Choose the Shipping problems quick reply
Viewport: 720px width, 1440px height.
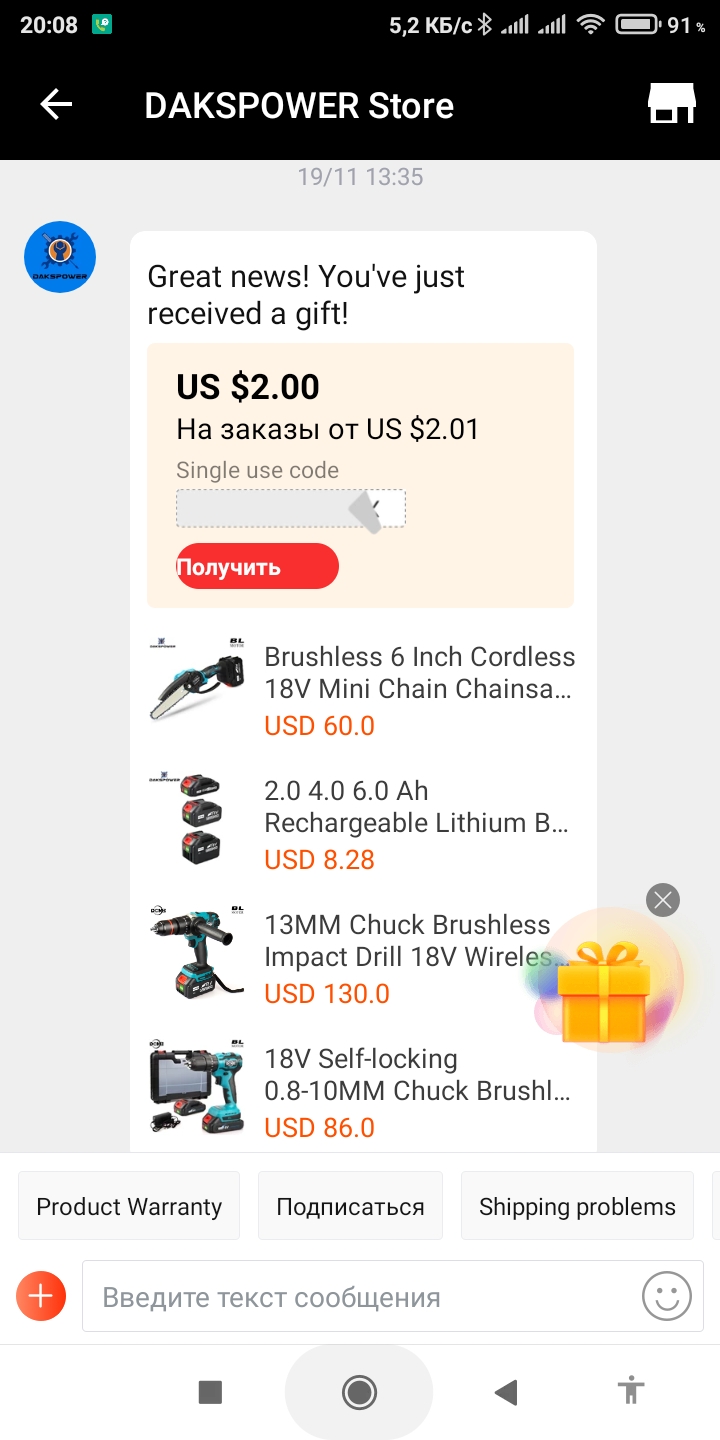point(577,1206)
